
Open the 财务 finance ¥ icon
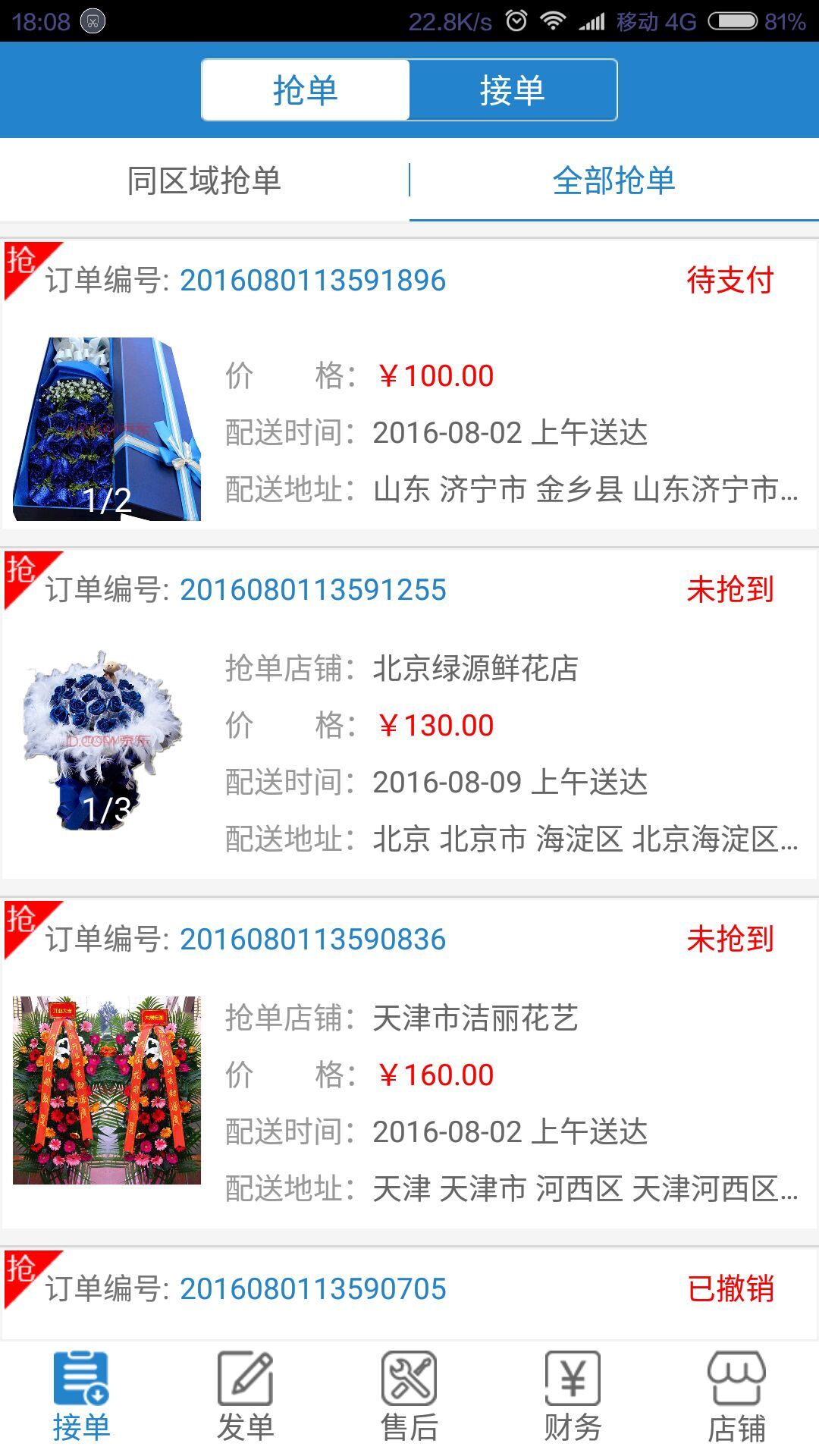[x=573, y=1399]
